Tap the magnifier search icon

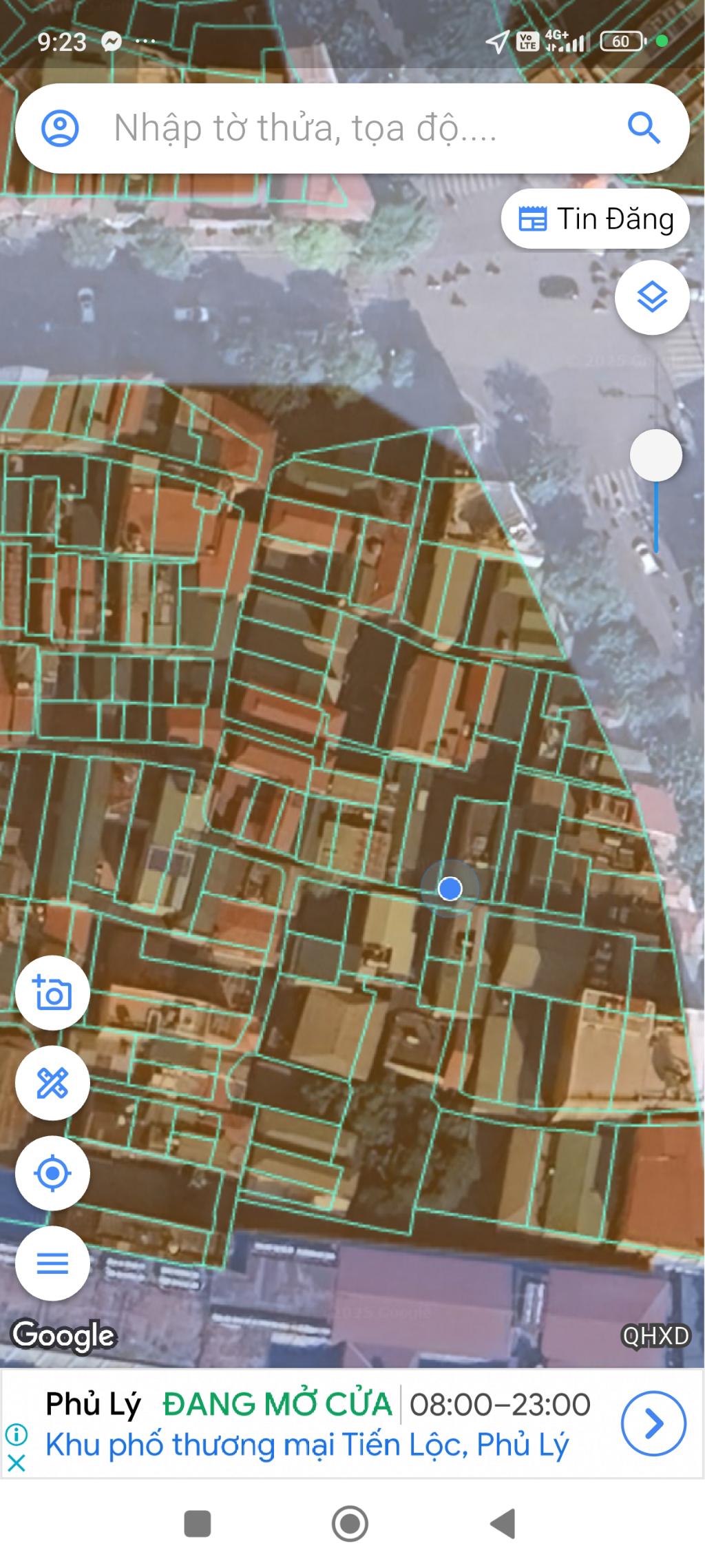(644, 129)
